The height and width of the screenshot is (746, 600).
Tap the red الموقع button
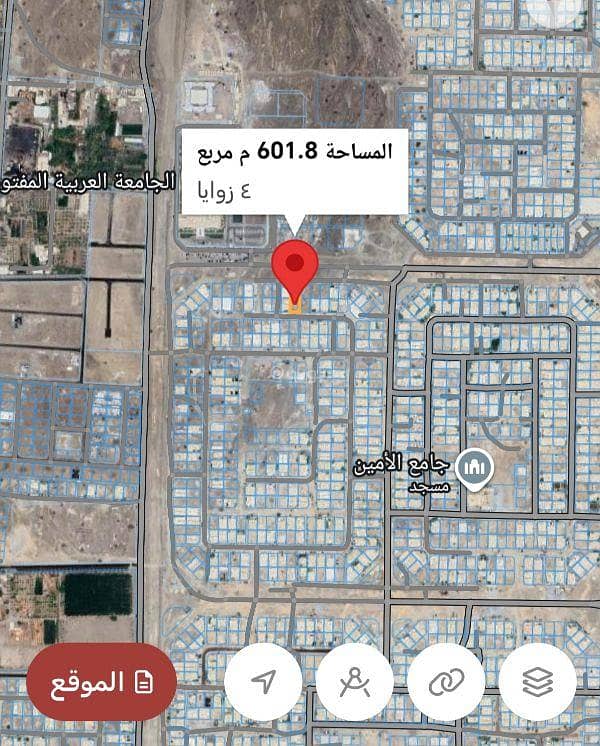[x=100, y=682]
